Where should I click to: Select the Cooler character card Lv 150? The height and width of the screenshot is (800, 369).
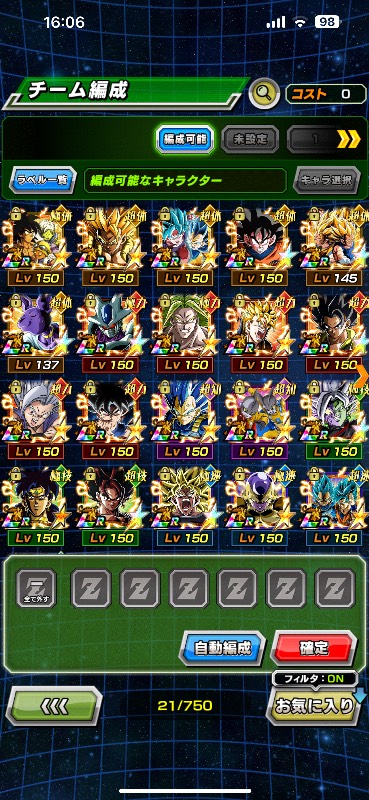[x=110, y=333]
